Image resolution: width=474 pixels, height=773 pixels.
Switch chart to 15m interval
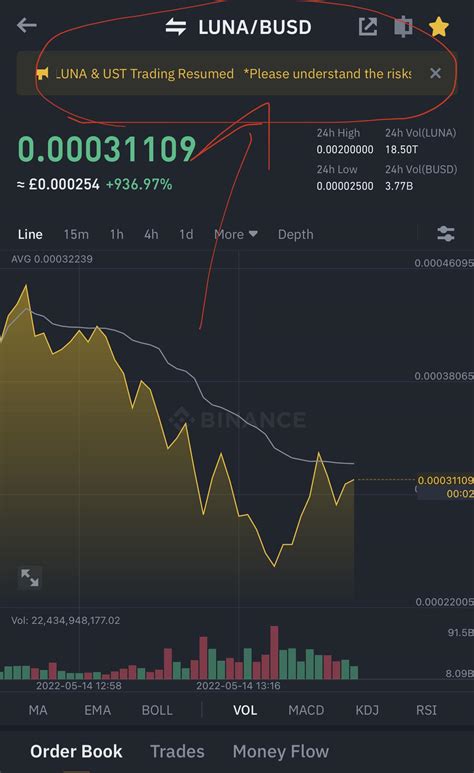(x=76, y=234)
